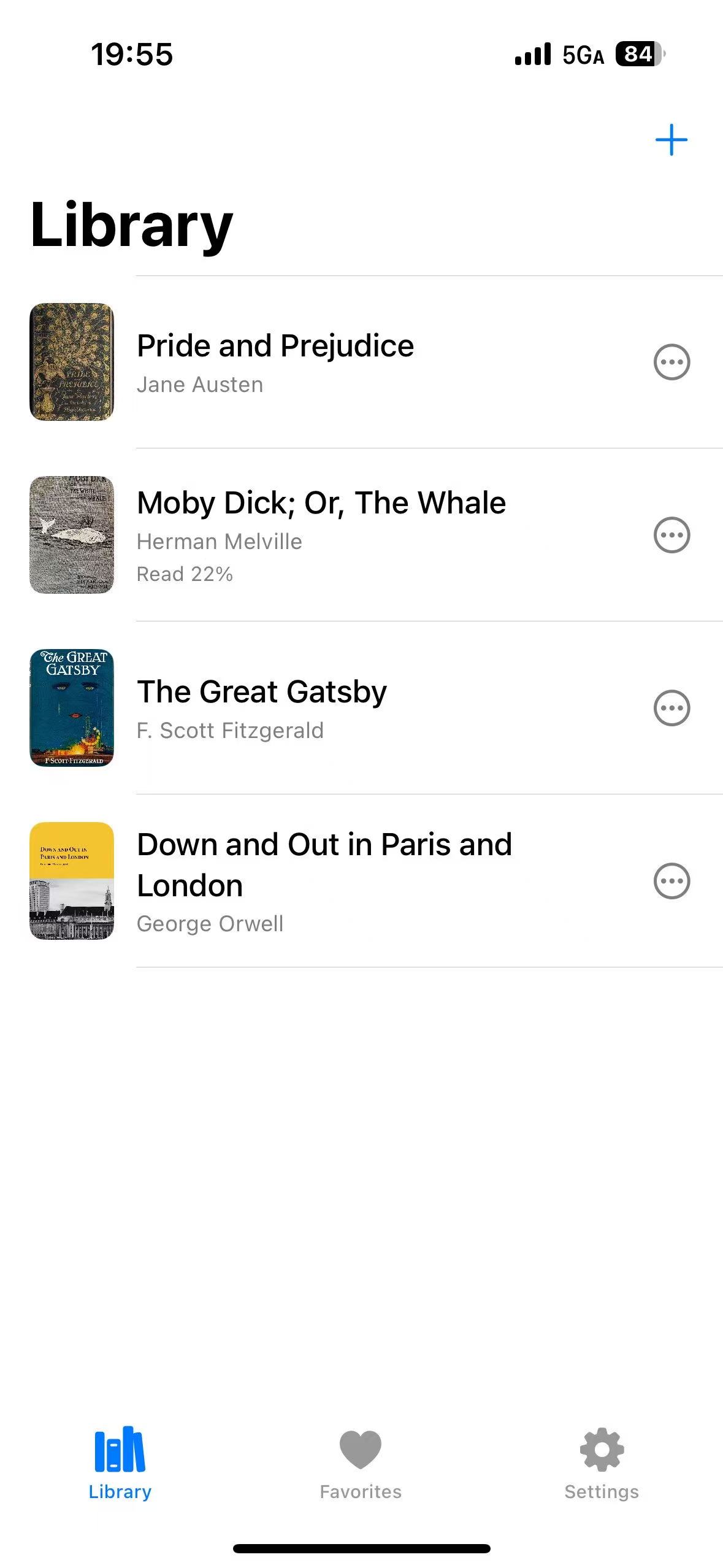Open Down and Out in Paris and London

pyautogui.click(x=324, y=864)
